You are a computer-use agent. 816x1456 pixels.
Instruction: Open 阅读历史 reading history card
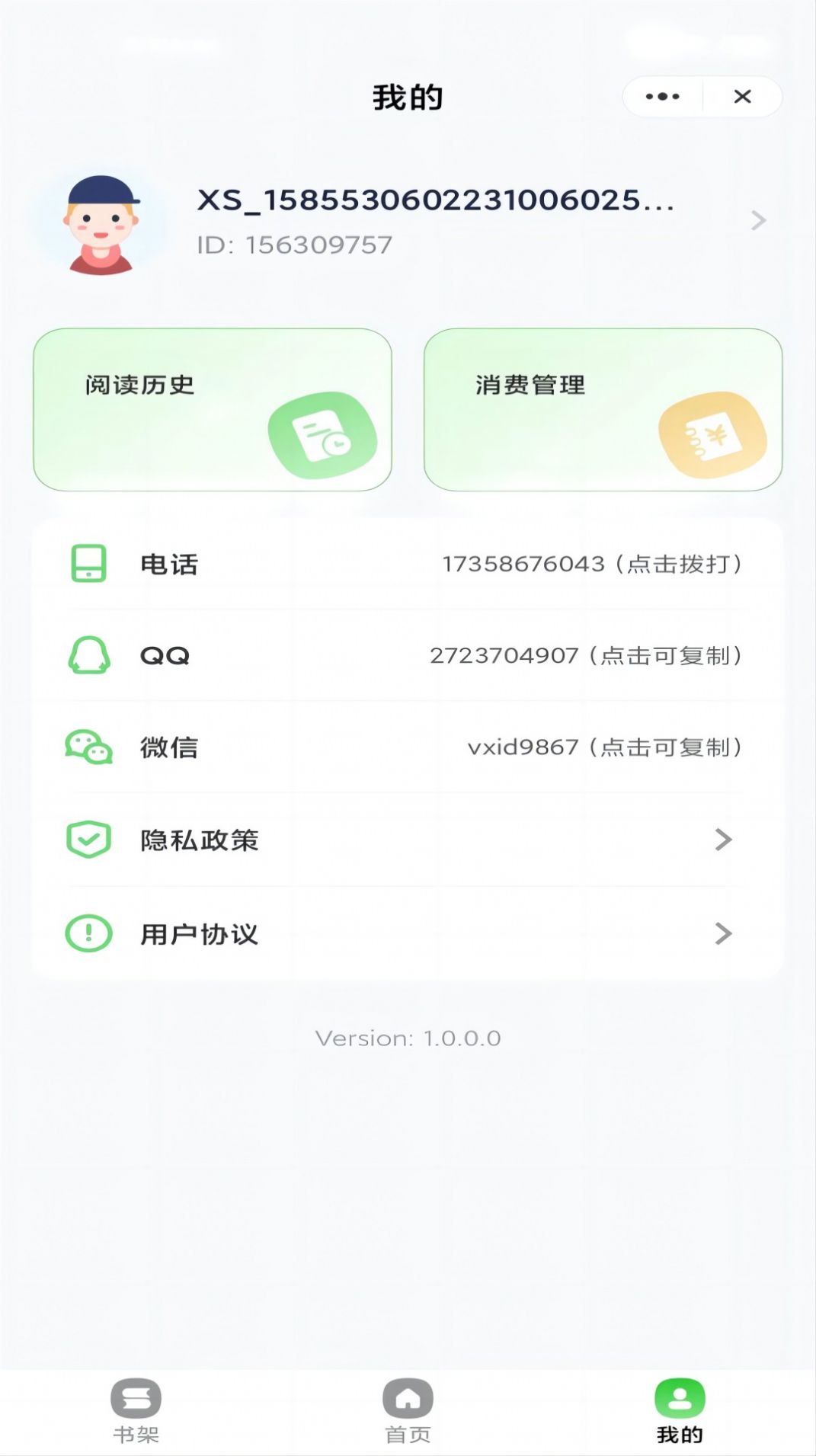(213, 410)
